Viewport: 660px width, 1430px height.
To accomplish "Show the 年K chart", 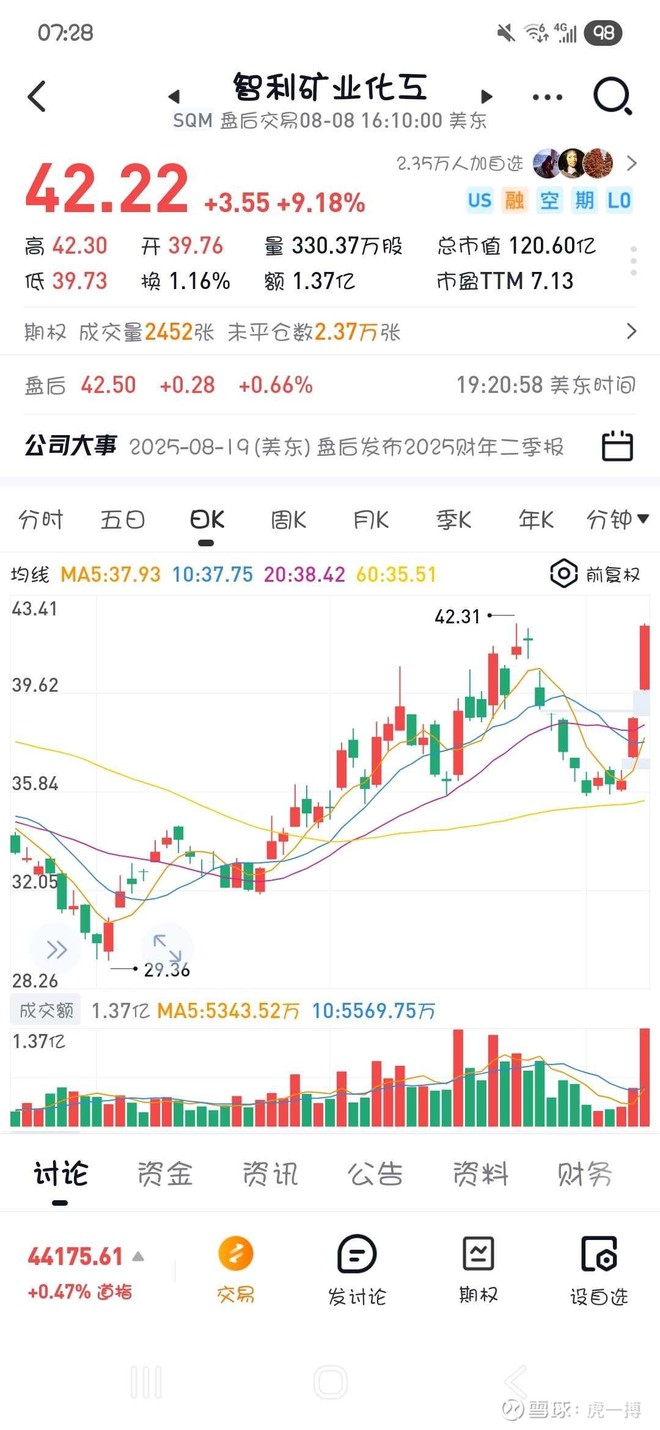I will [x=536, y=520].
